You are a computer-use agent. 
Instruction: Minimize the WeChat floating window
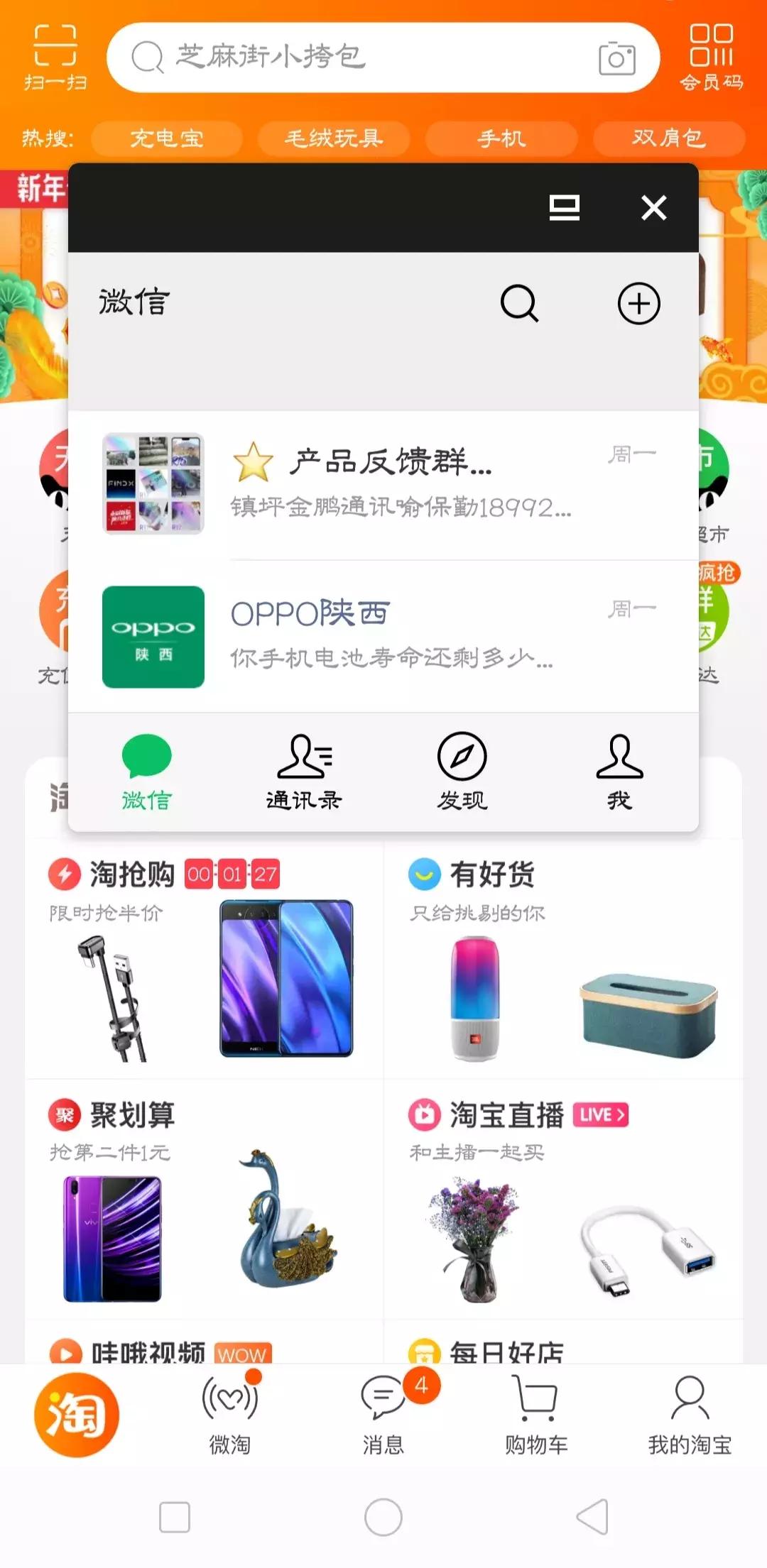(565, 209)
